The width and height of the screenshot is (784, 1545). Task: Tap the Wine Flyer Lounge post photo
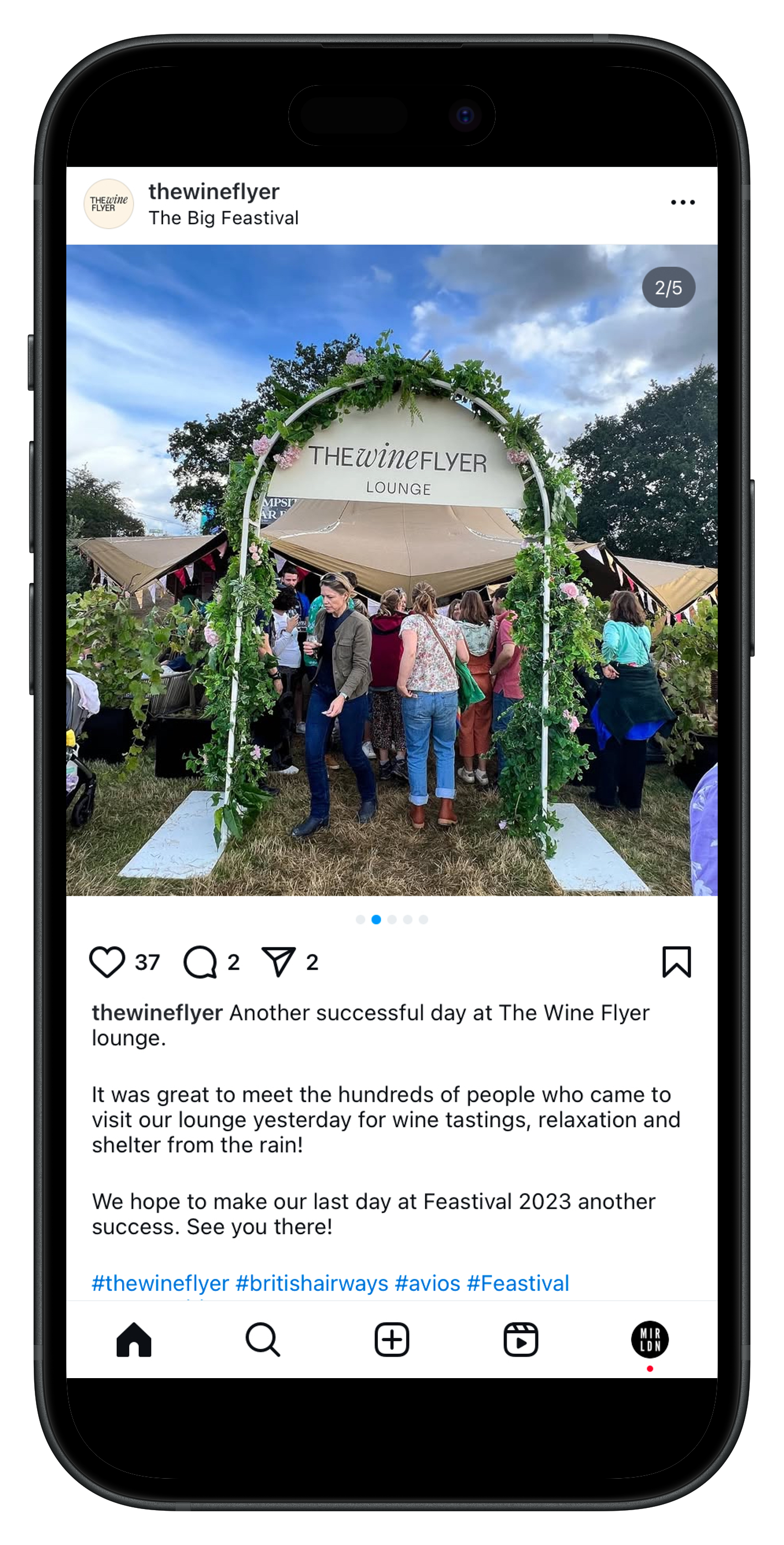click(x=392, y=570)
